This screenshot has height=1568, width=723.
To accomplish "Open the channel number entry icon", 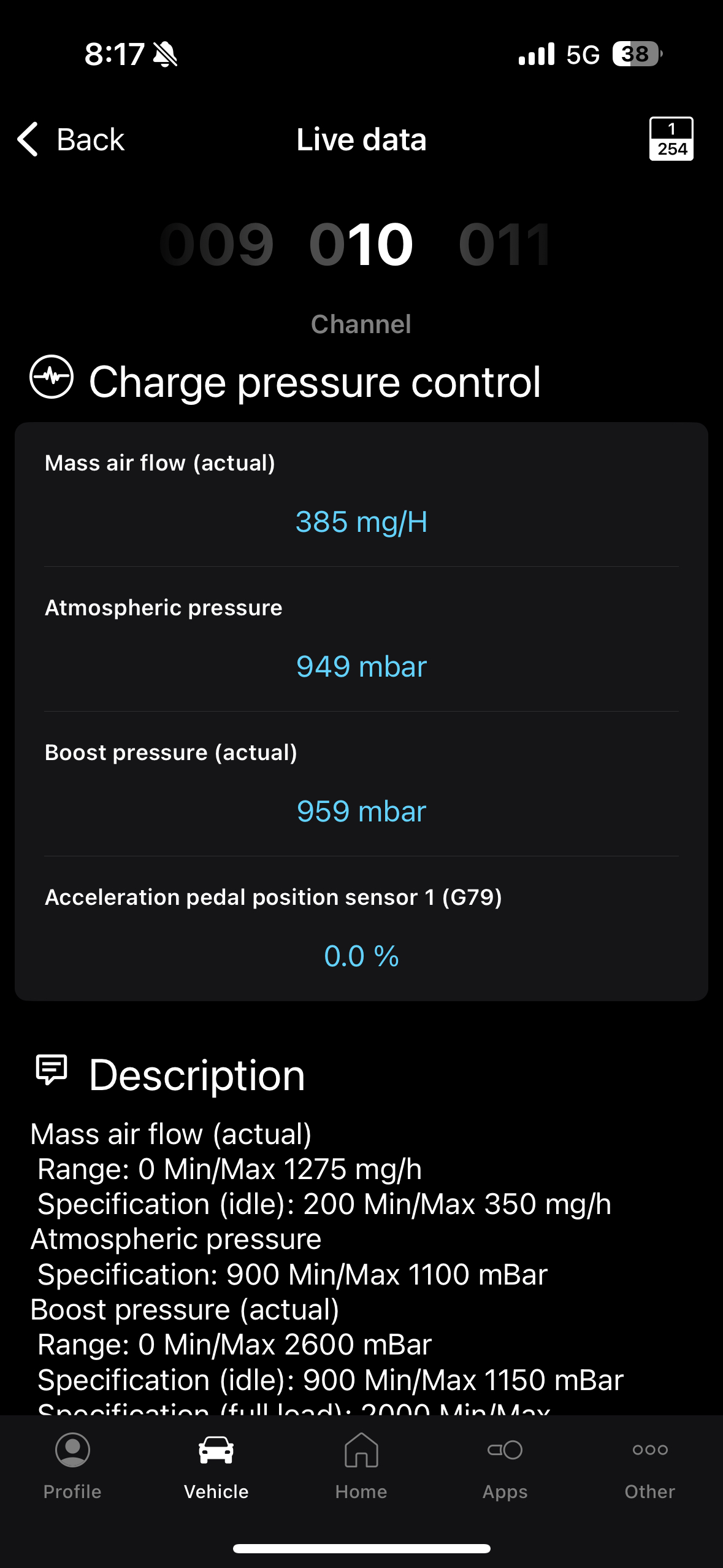I will click(x=671, y=139).
